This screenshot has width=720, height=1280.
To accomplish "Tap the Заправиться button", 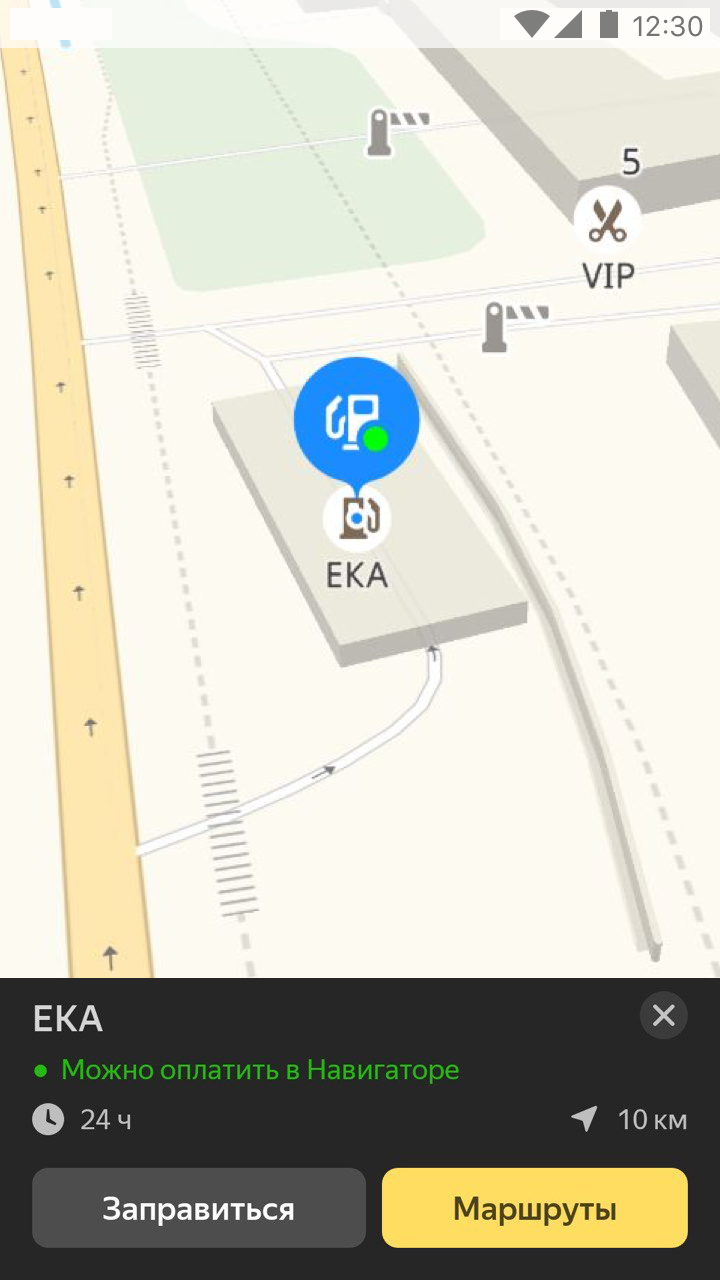I will tap(198, 1208).
